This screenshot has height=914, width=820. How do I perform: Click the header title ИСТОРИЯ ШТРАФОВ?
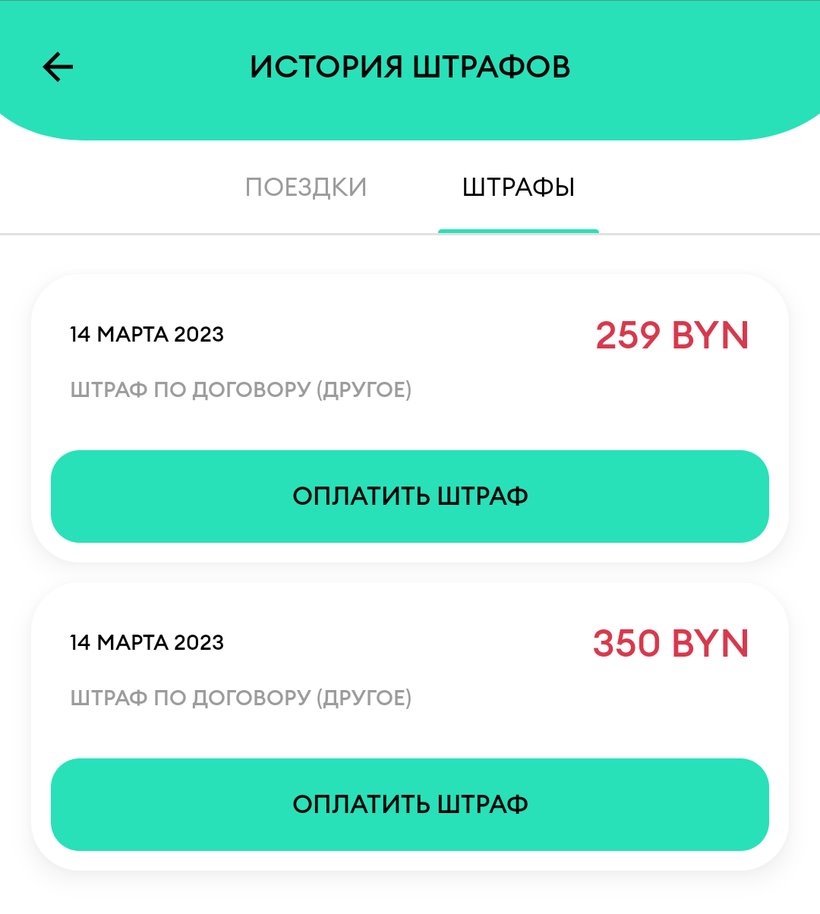point(410,66)
